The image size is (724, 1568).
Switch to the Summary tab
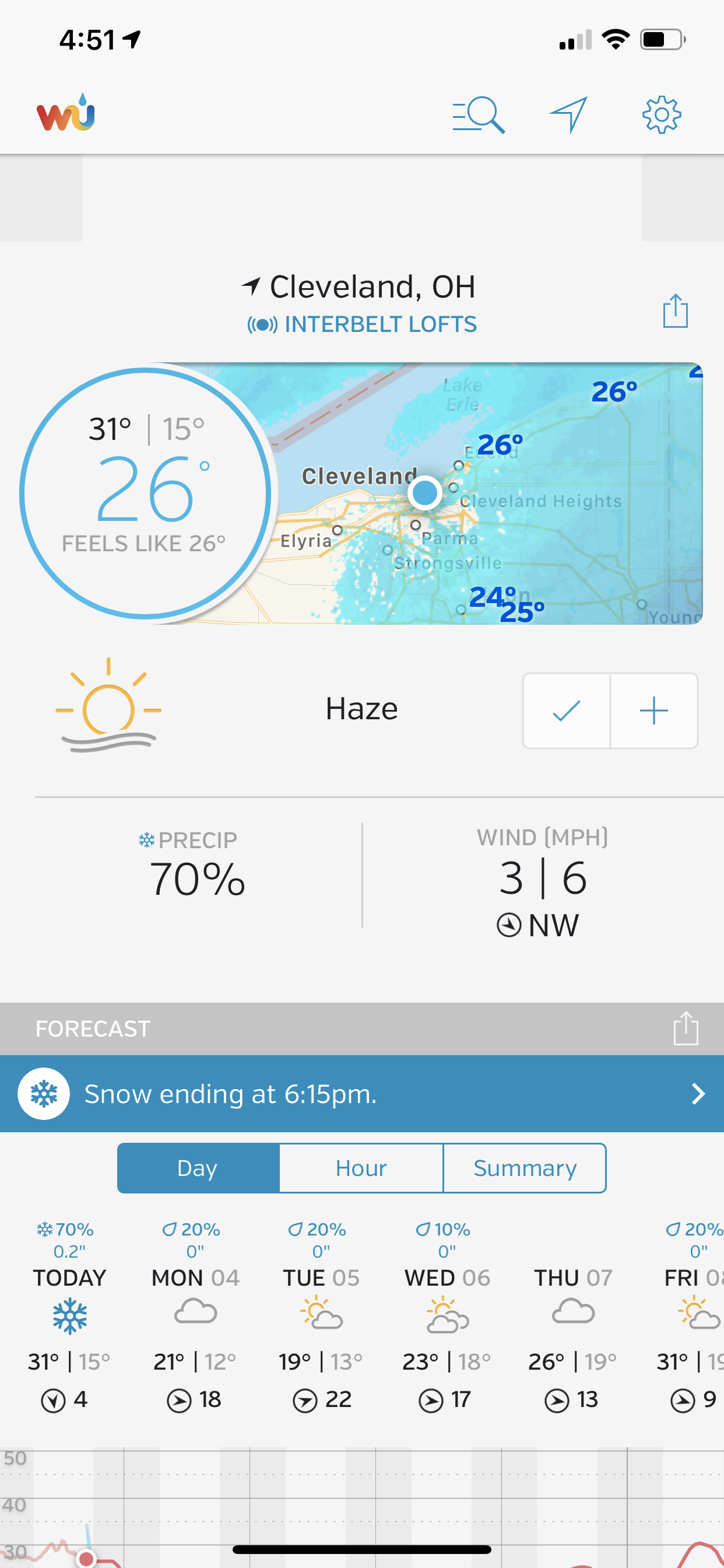(x=525, y=1168)
